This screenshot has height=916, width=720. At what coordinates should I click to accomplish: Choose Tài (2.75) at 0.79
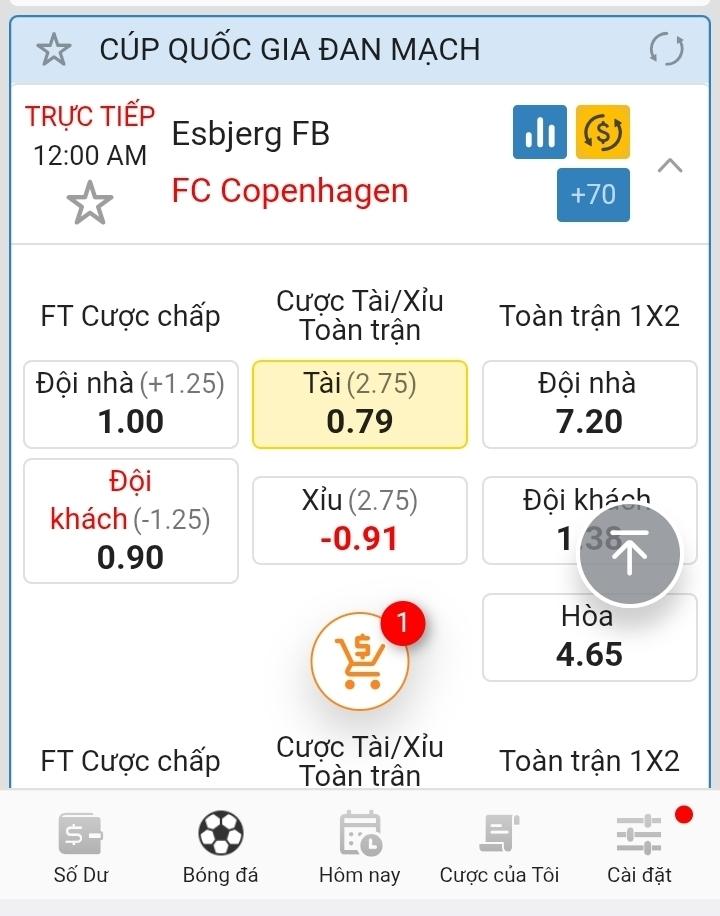coord(360,404)
